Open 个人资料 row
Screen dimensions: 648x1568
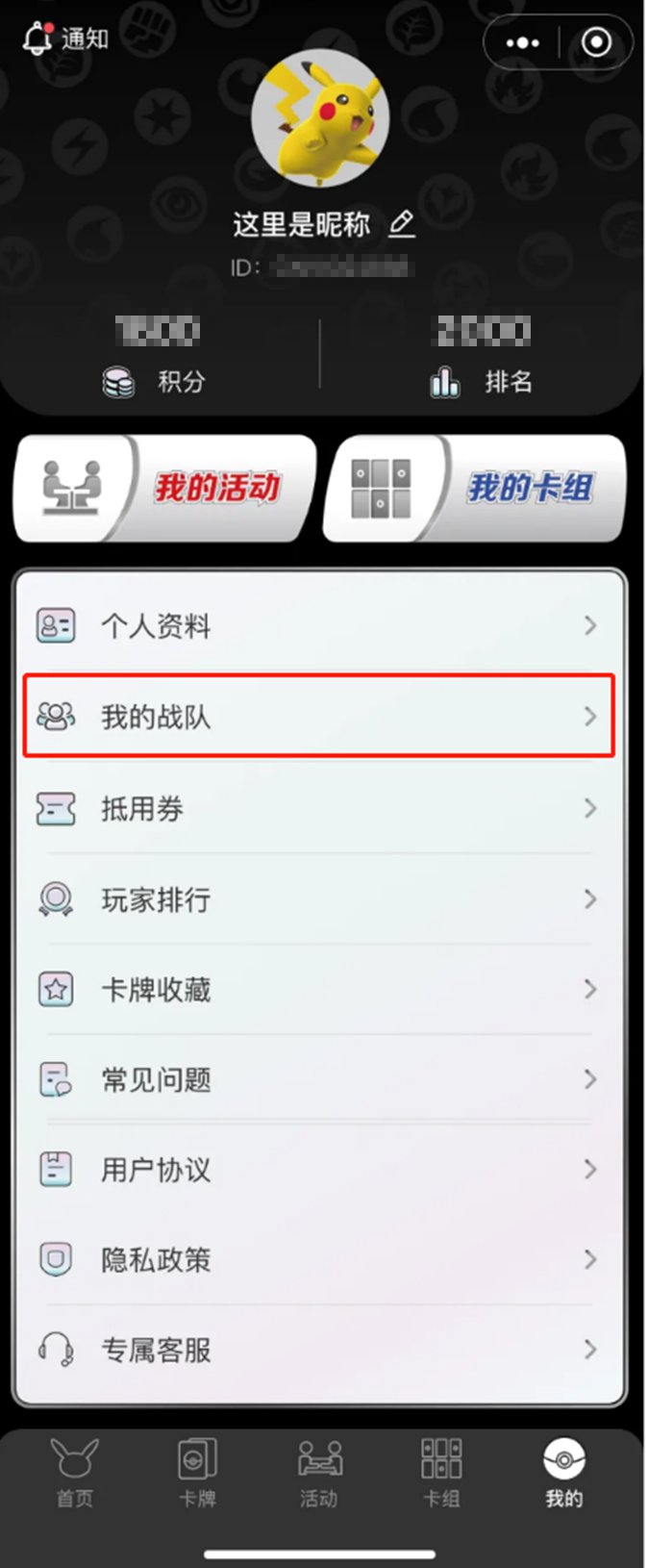tap(318, 626)
